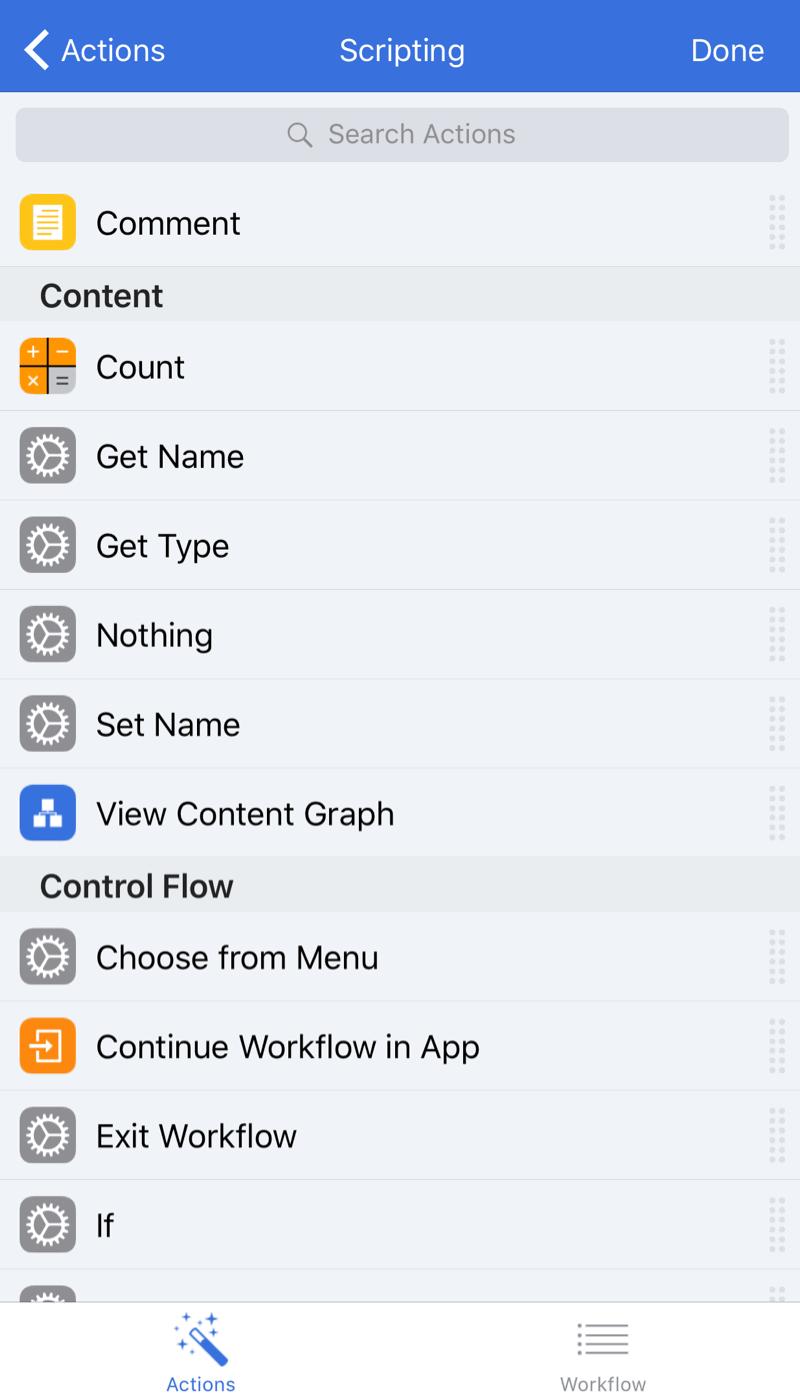
Task: Tap the Choose from Menu gear icon
Action: 46,956
